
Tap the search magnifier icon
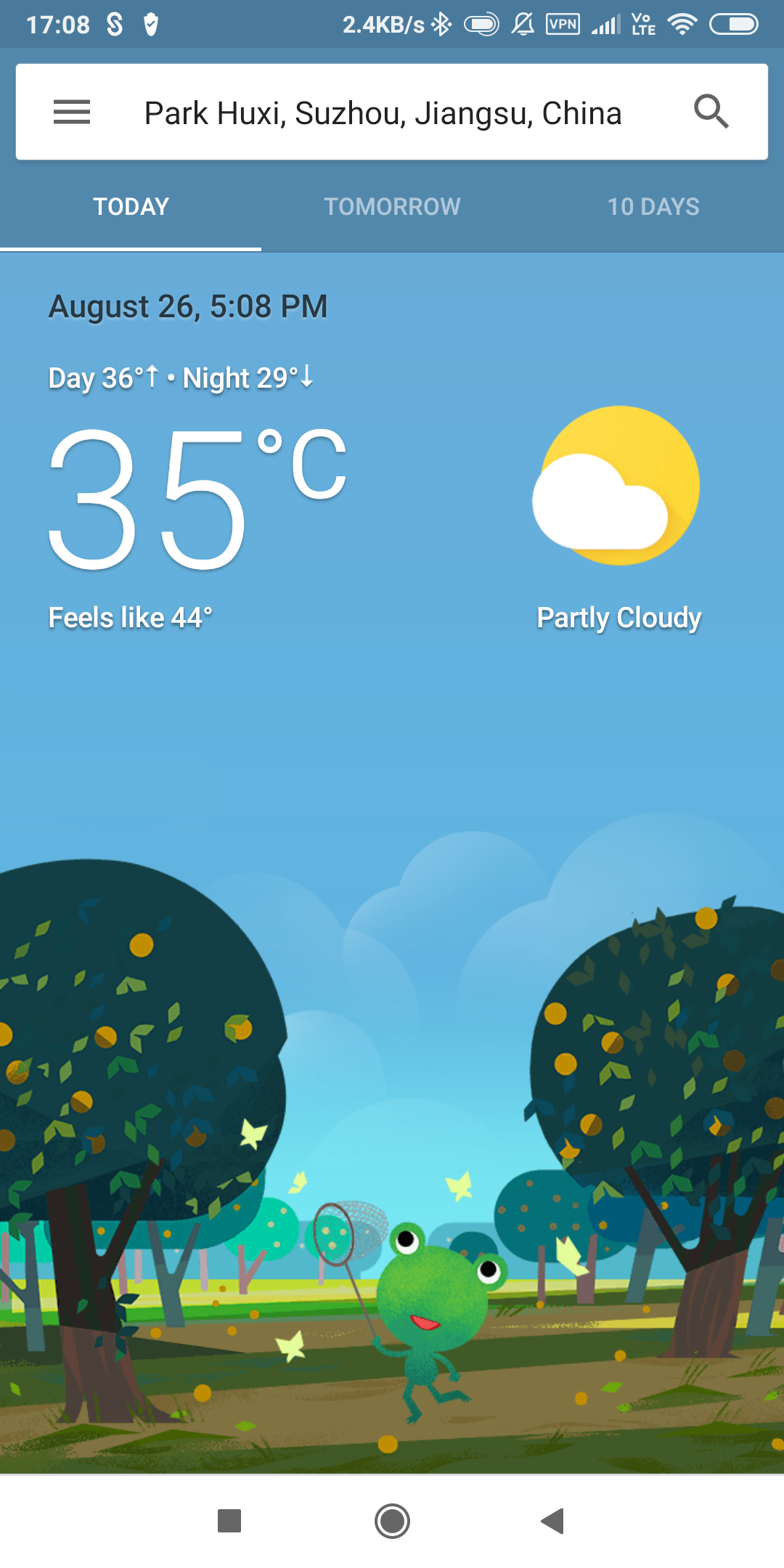[711, 112]
